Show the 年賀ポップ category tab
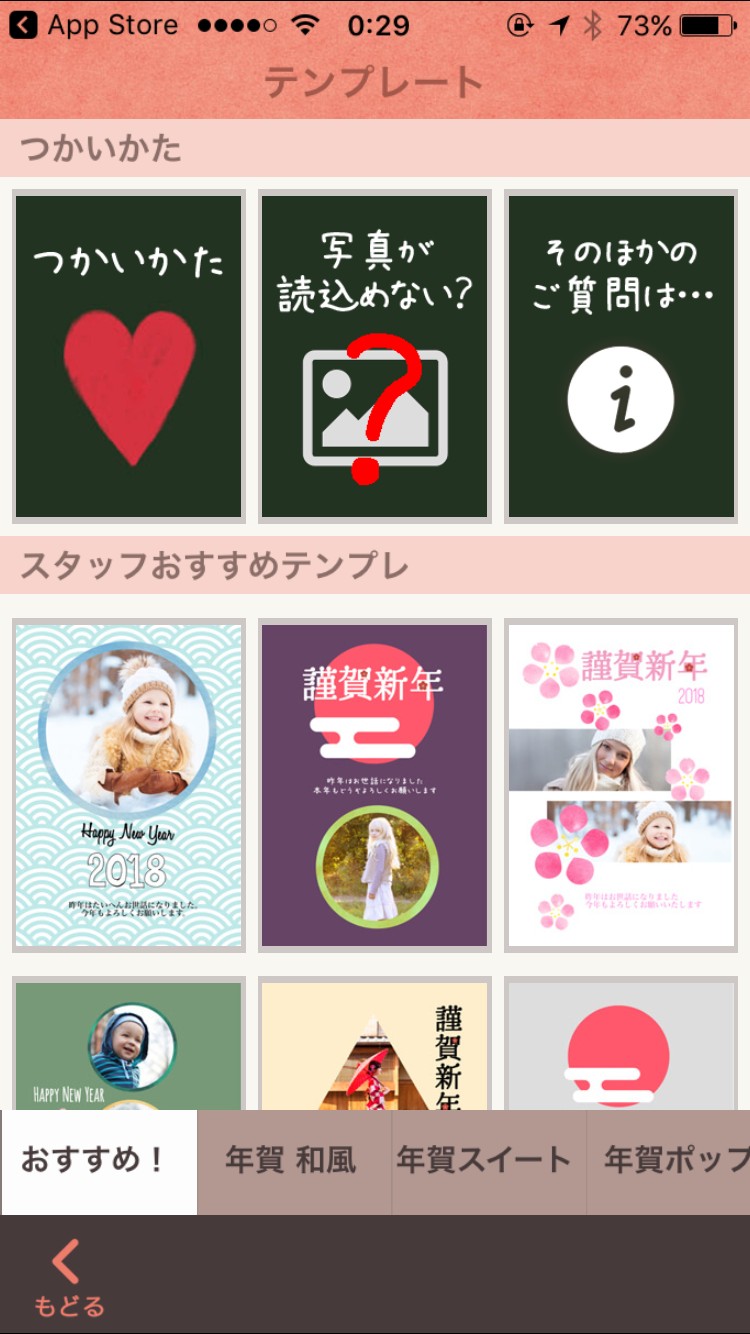The image size is (750, 1334). pyautogui.click(x=672, y=1161)
